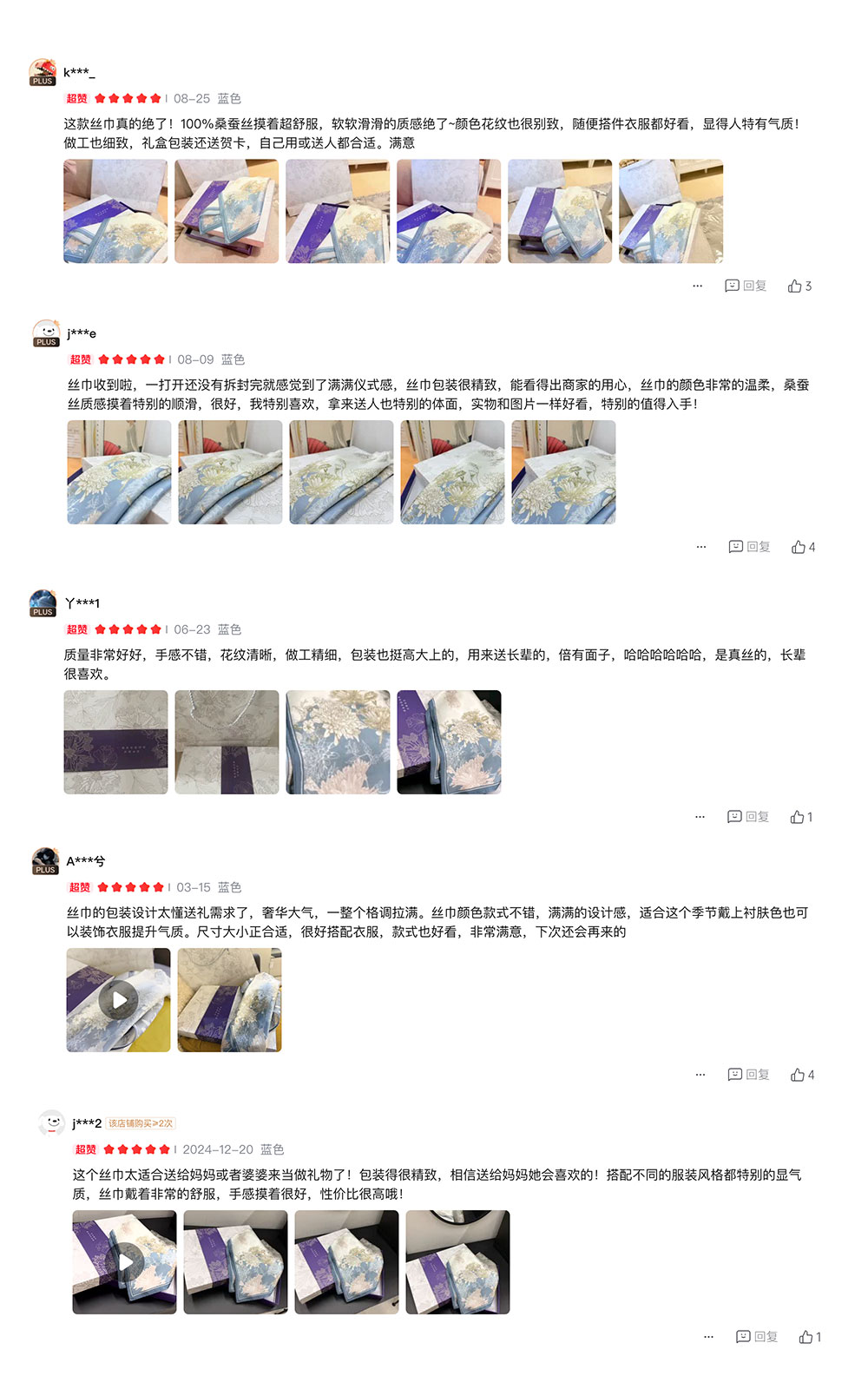Open more options on j***e's review
This screenshot has width=868, height=1389.
pyautogui.click(x=700, y=547)
